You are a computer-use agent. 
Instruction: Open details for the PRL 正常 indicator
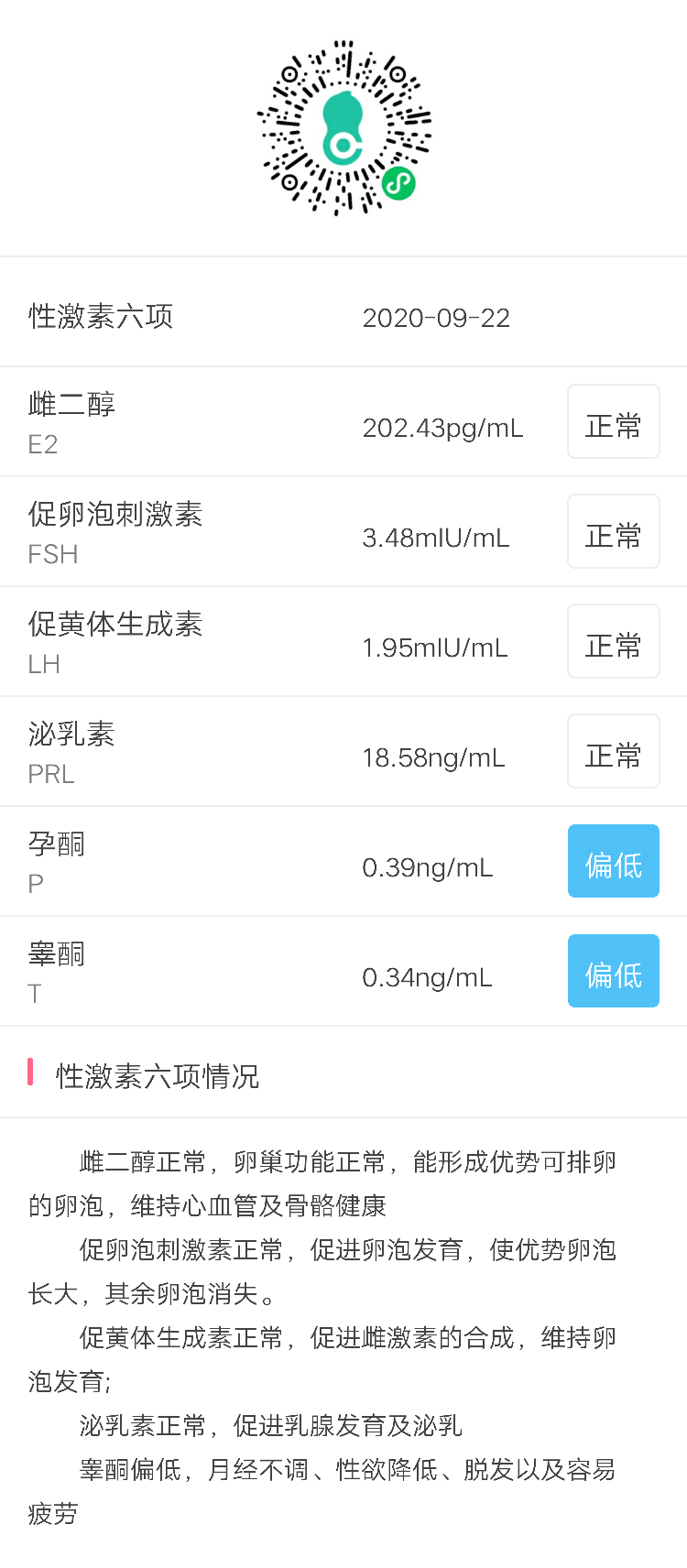coord(613,751)
